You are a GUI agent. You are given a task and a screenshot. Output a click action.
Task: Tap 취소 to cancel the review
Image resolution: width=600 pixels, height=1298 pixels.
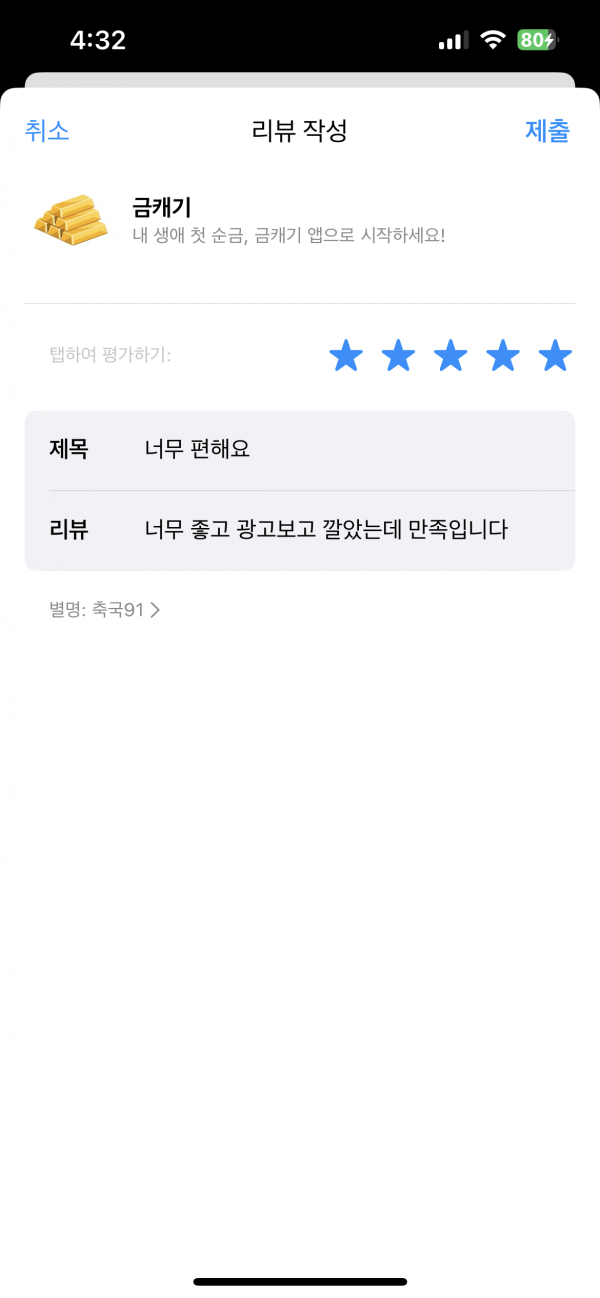[x=47, y=131]
